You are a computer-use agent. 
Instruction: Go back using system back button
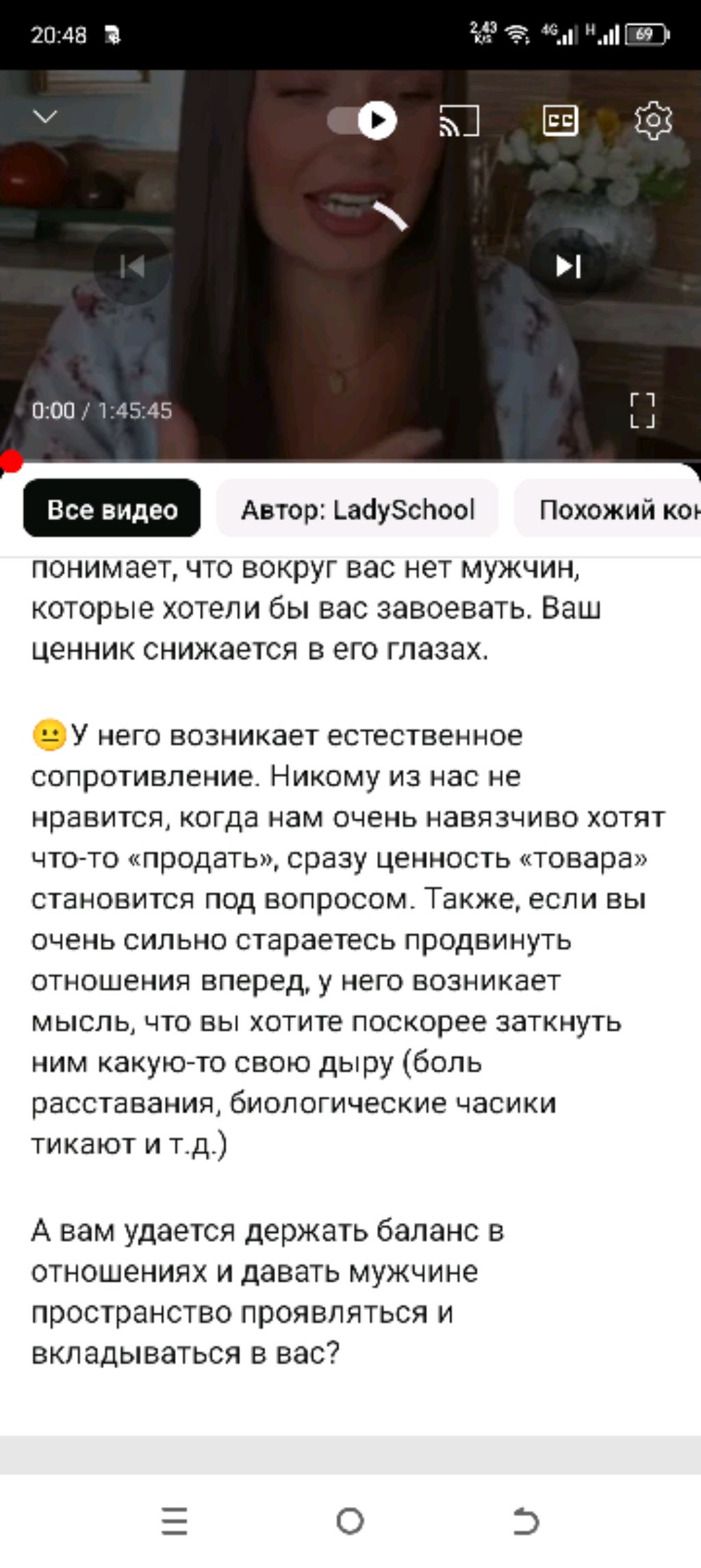click(x=526, y=1521)
